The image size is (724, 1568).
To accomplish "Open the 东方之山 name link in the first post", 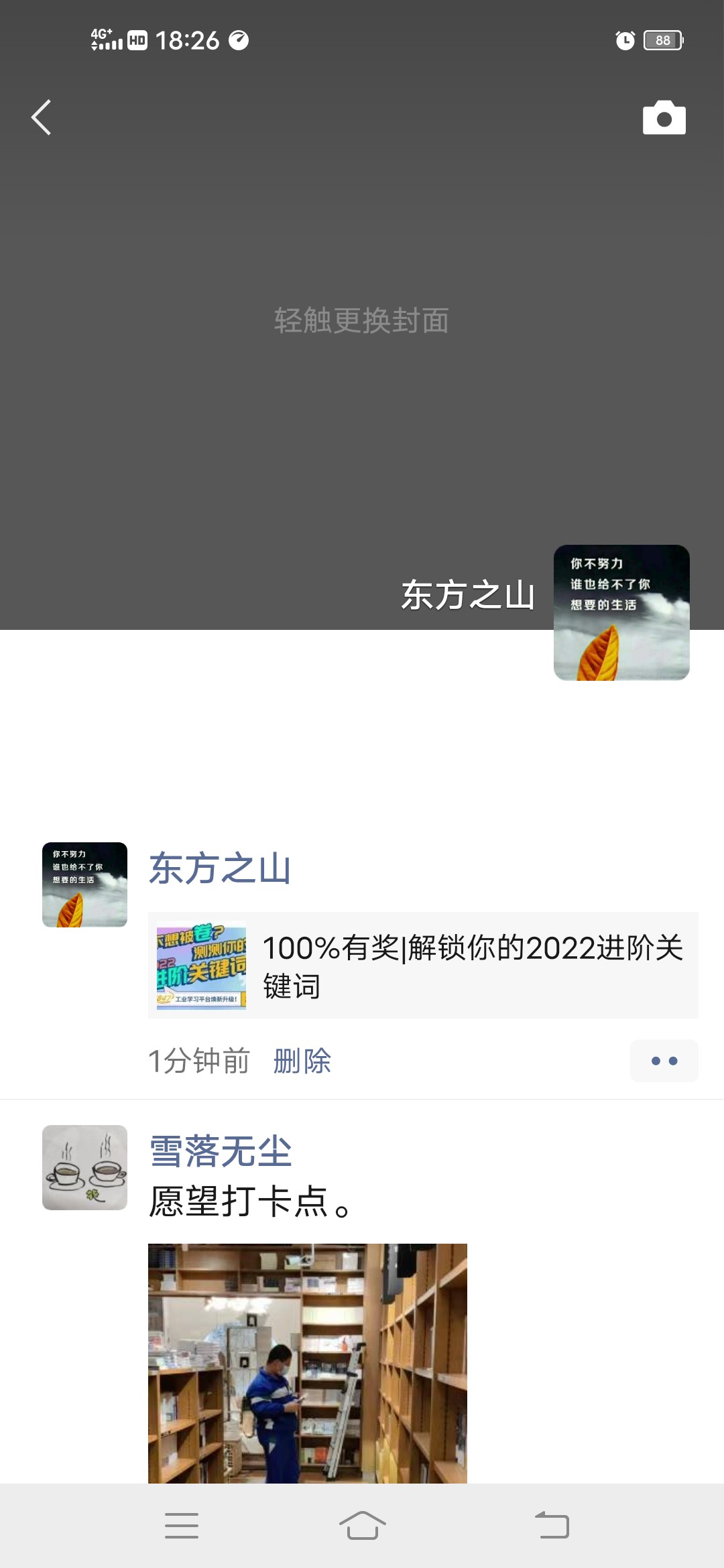I will 220,868.
